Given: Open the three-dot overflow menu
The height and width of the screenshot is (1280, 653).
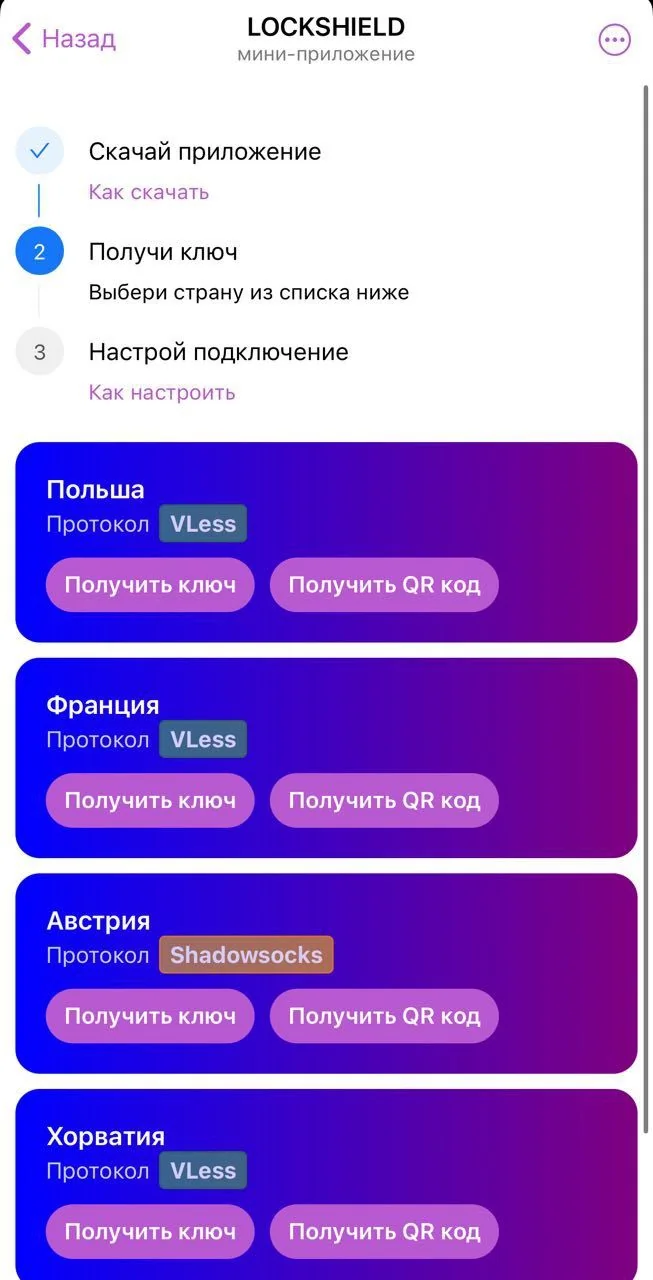Looking at the screenshot, I should point(614,40).
